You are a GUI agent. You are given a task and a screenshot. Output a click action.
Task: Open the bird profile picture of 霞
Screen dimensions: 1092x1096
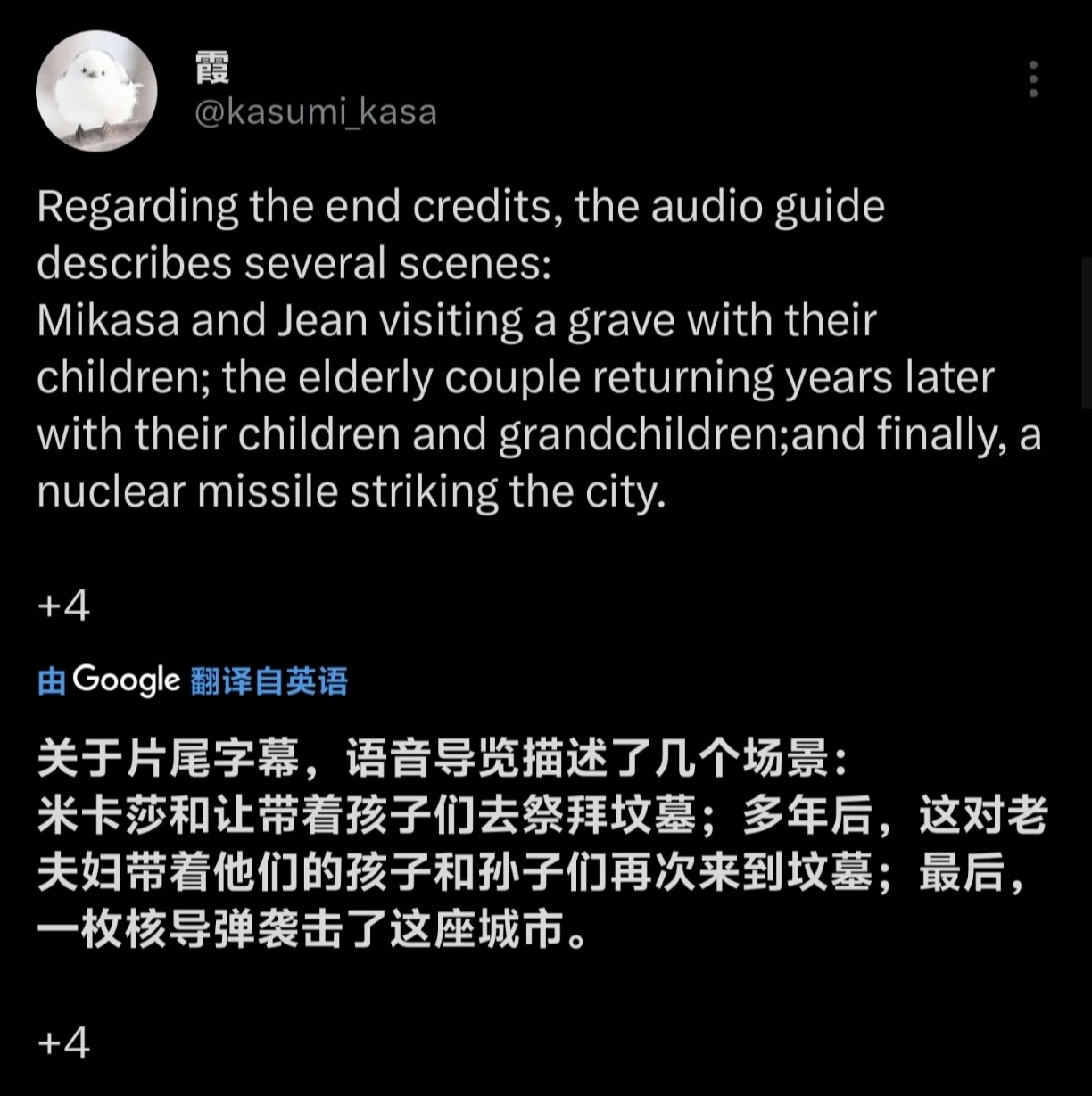(x=96, y=91)
